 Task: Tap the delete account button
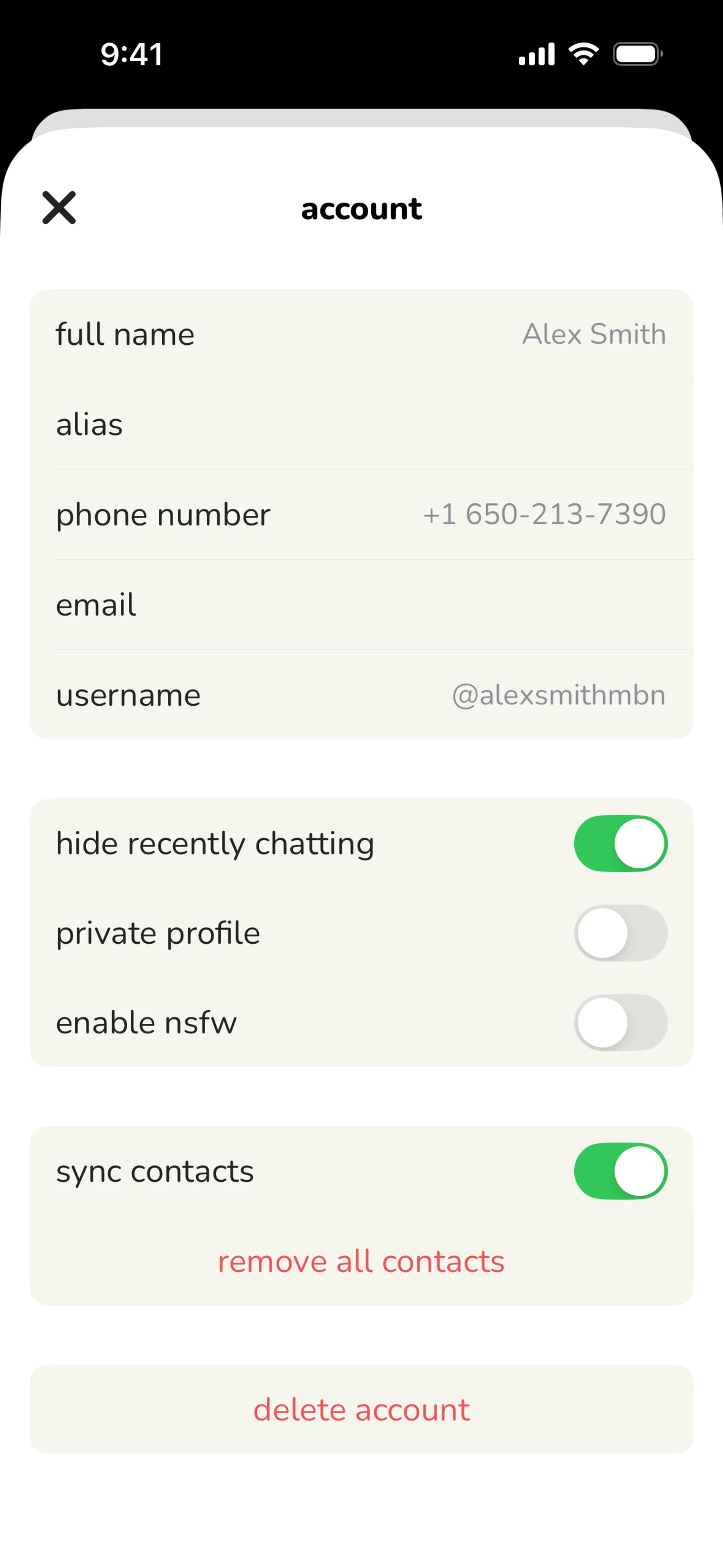click(x=361, y=1410)
